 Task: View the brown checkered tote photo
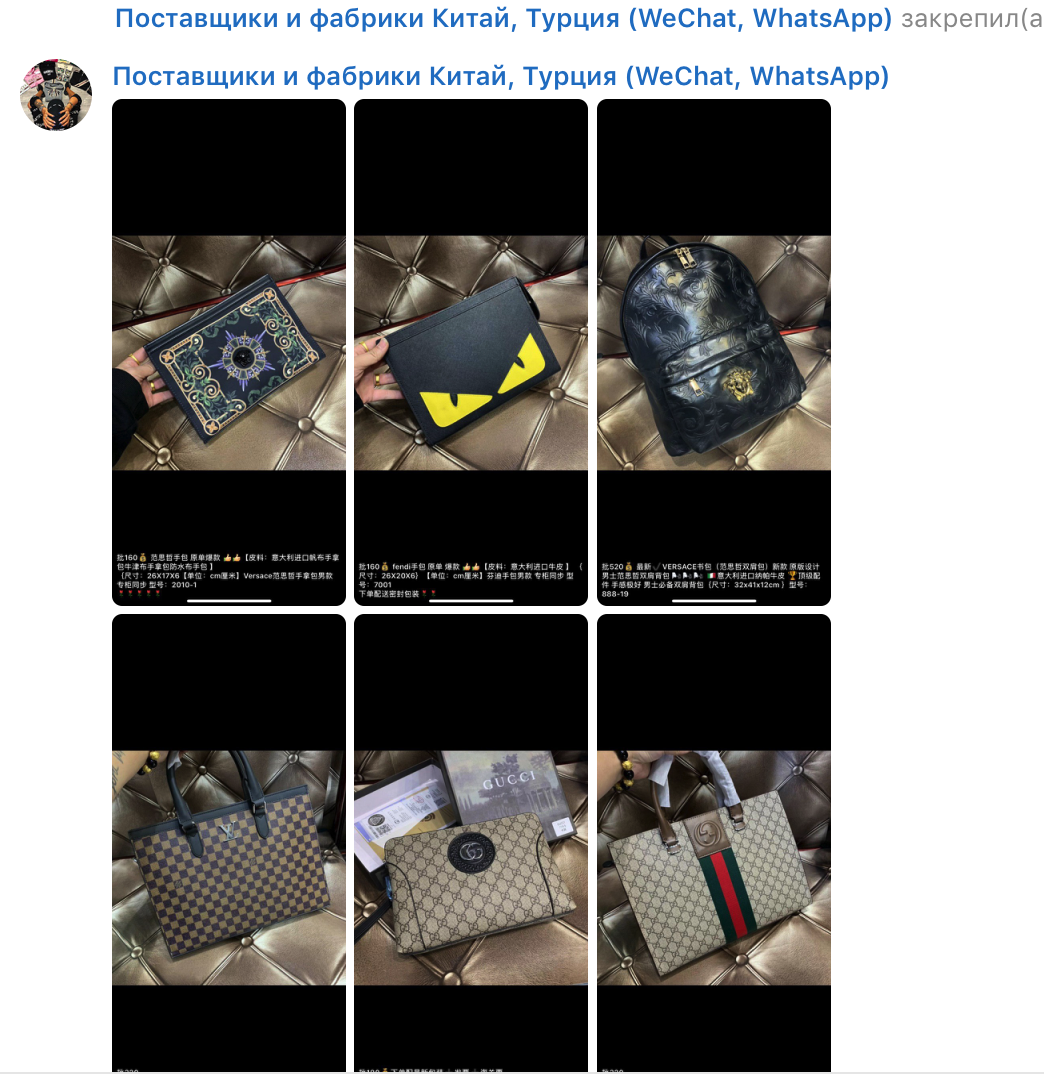tap(229, 867)
